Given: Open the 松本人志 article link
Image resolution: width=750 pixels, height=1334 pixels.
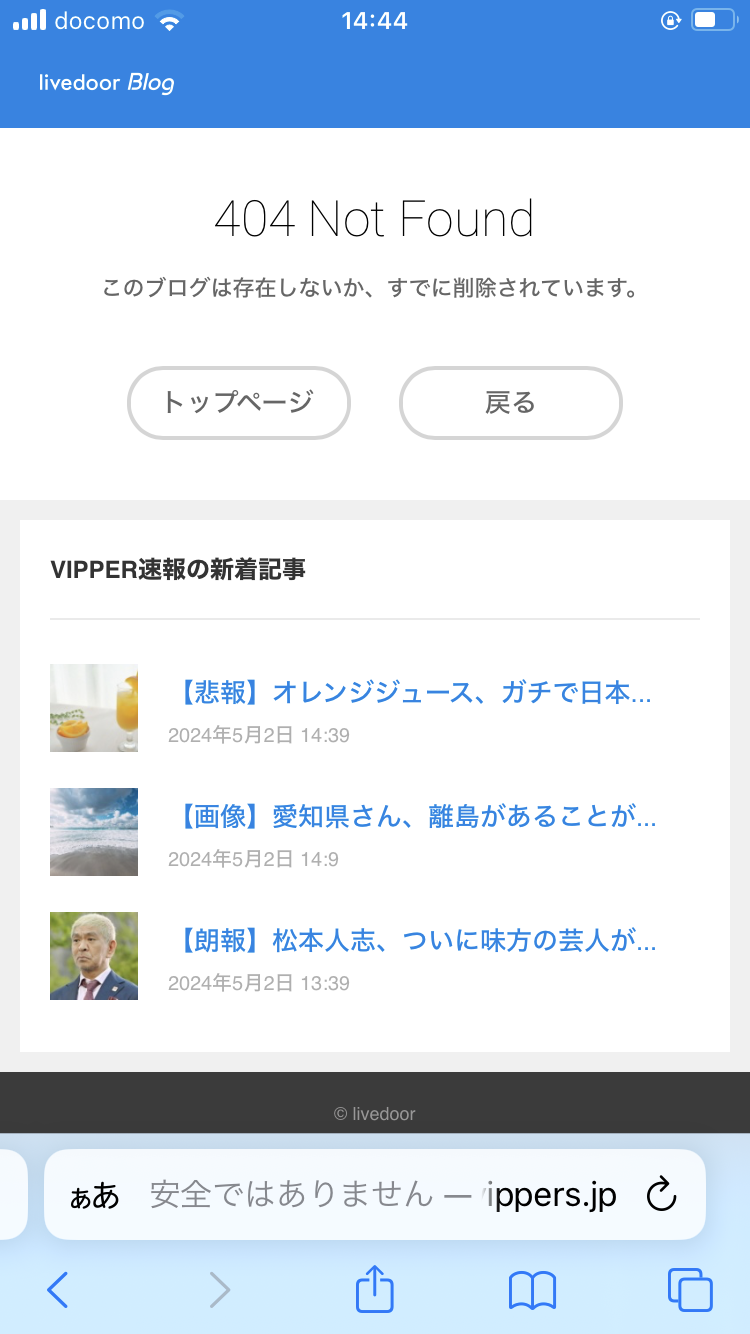Looking at the screenshot, I should tap(414, 940).
